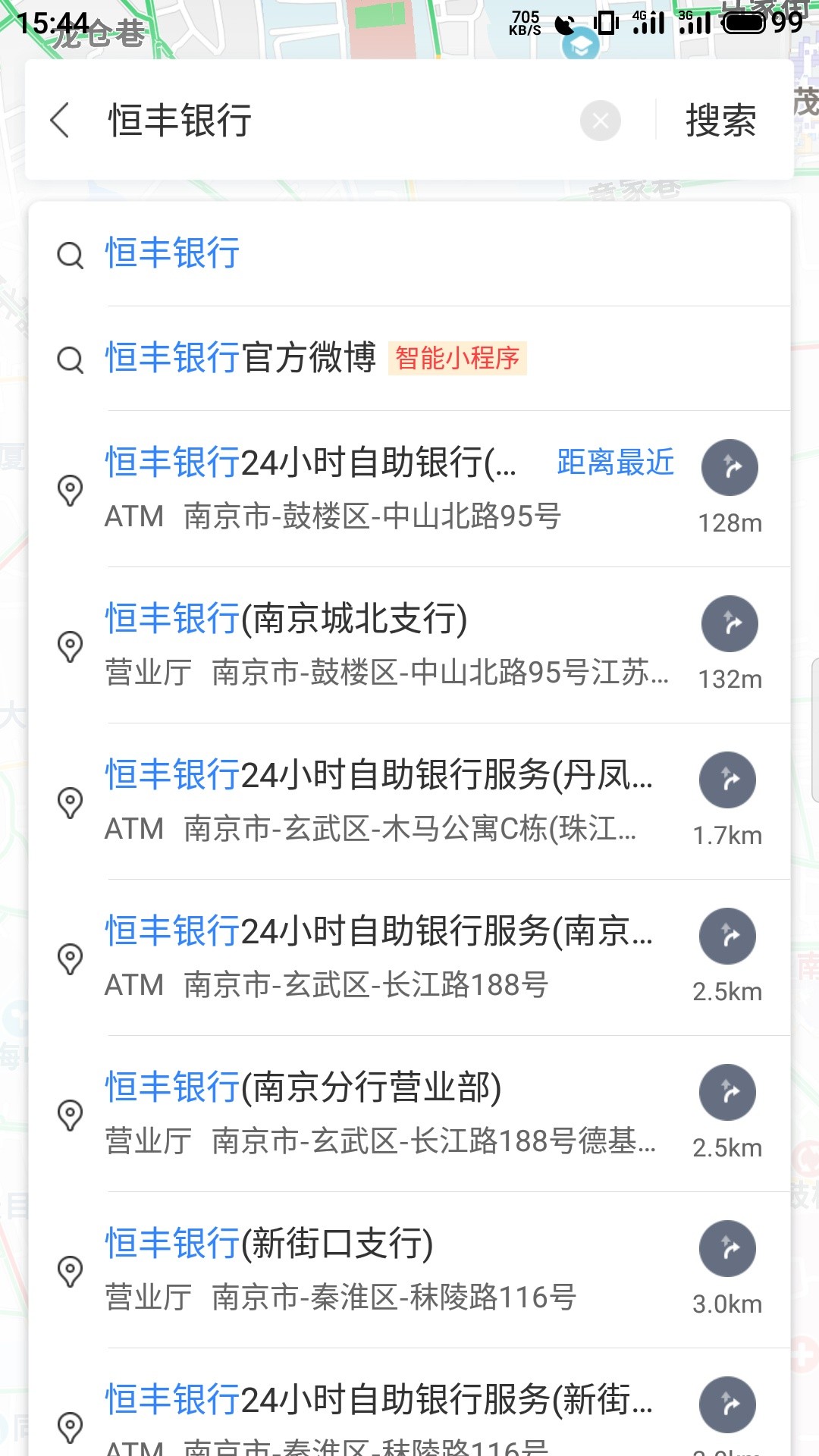Open 恒丰银行(南京分行营业部) result
This screenshot has height=1456, width=819.
pos(364,1114)
